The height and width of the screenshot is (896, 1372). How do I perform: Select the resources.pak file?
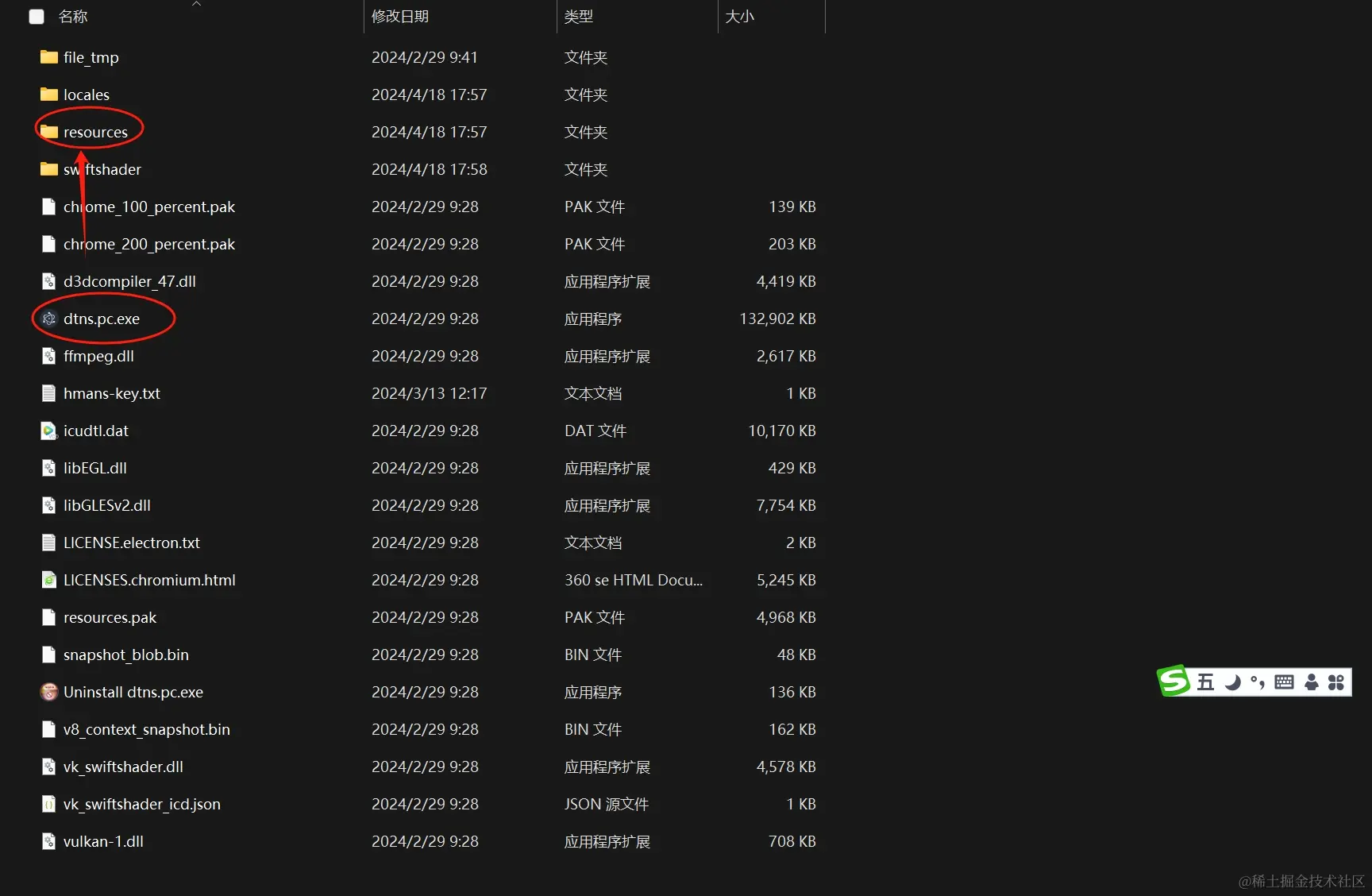coord(110,617)
